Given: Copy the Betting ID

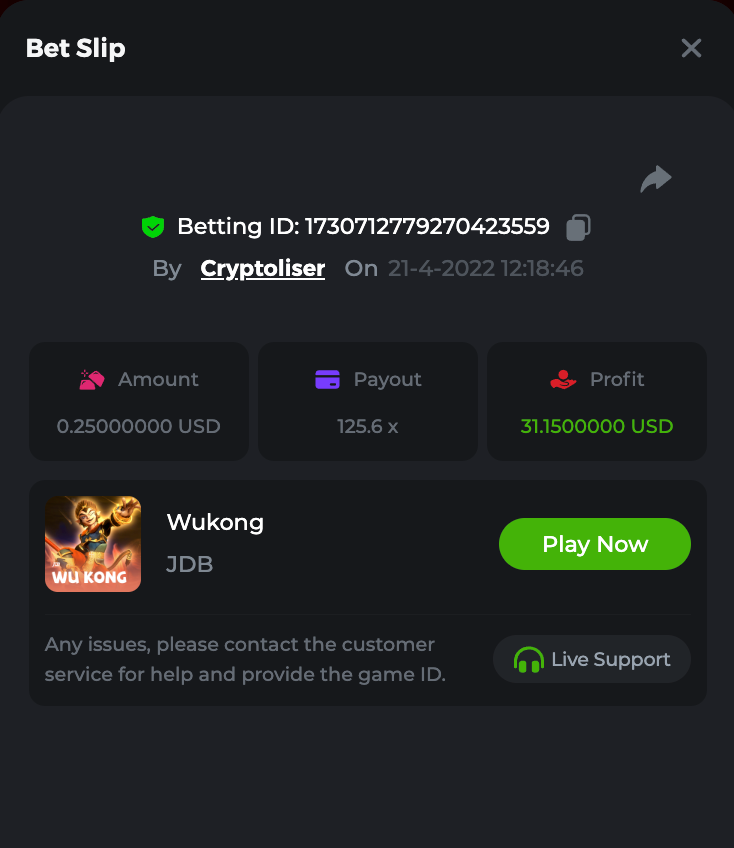Looking at the screenshot, I should pos(578,228).
